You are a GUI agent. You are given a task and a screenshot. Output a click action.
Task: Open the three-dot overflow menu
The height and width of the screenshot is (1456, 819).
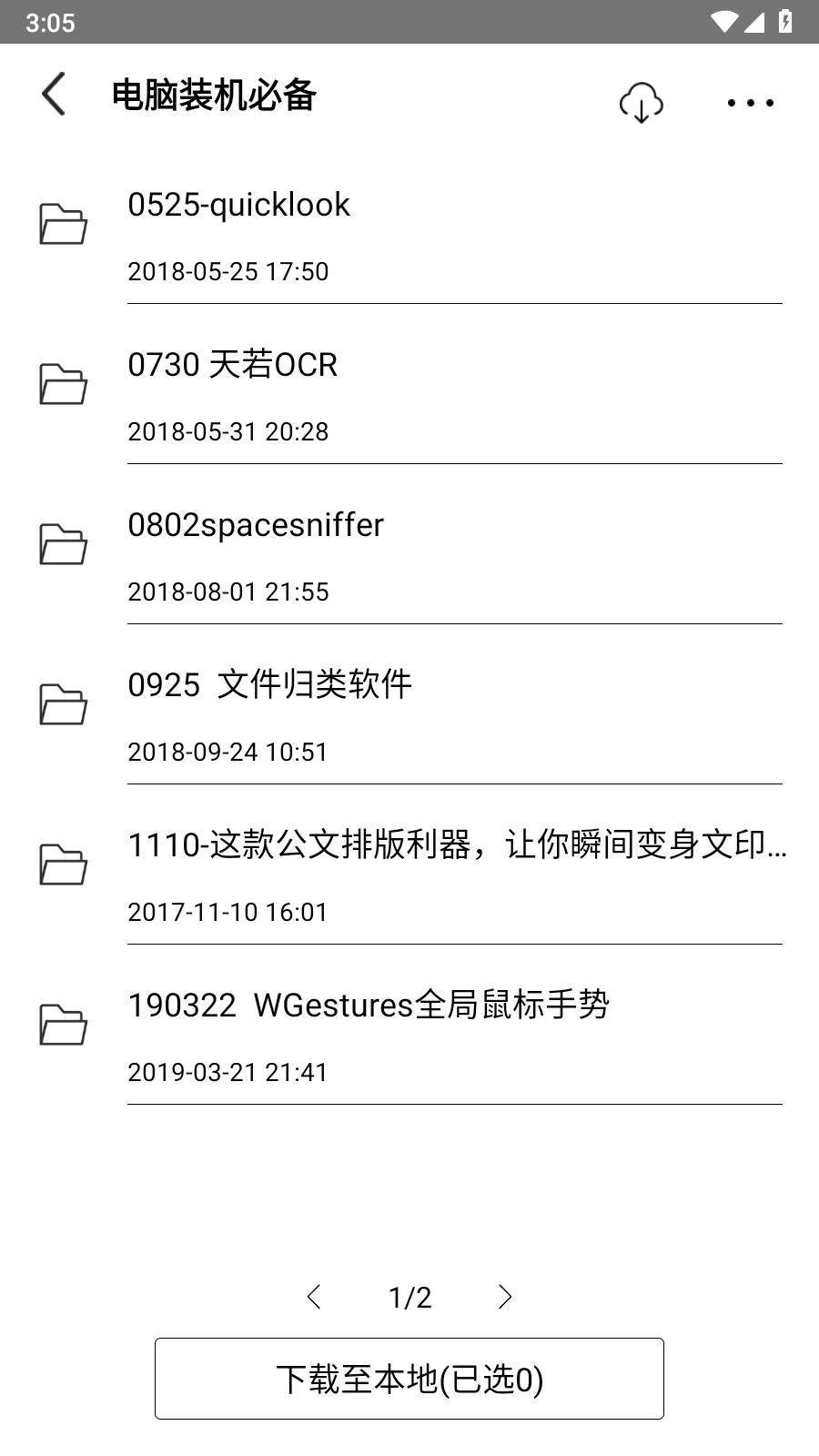(750, 103)
